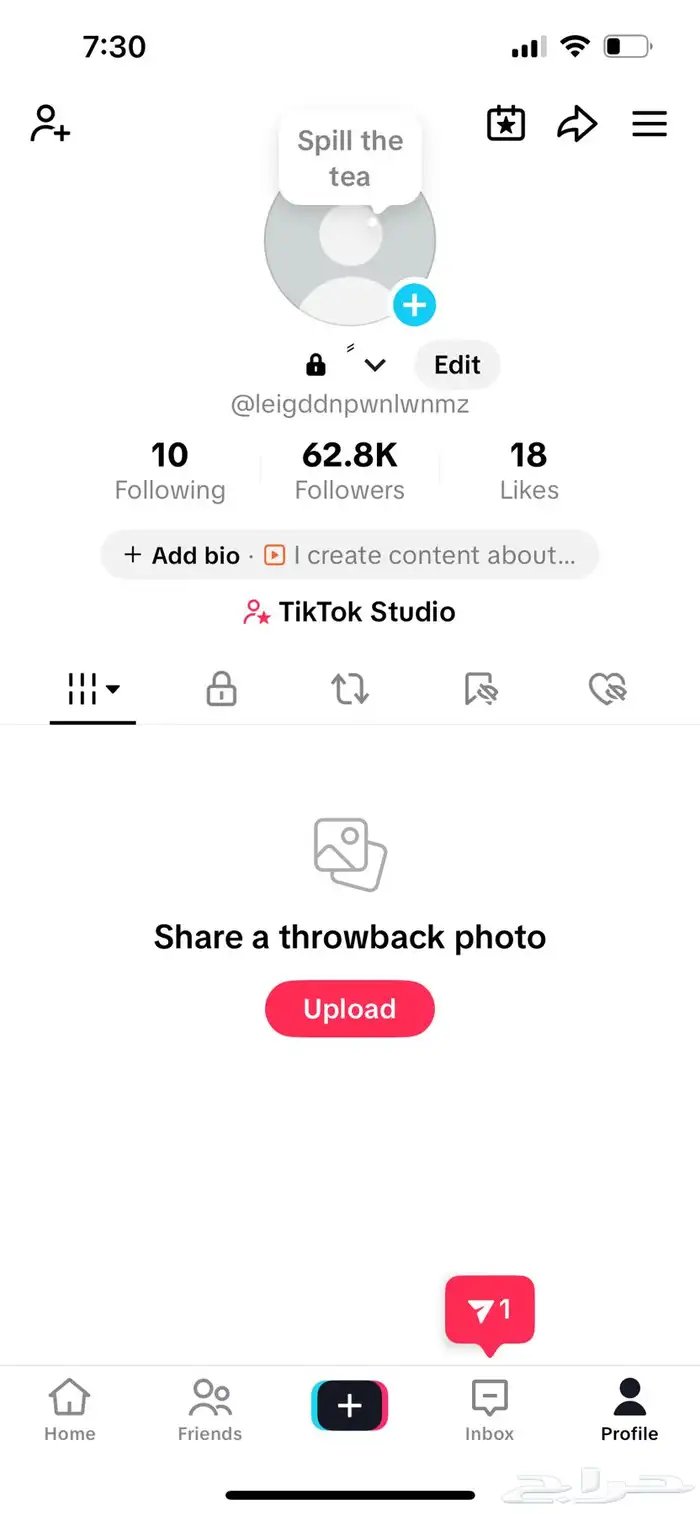View the Following list
The width and height of the screenshot is (700, 1514).
(170, 472)
